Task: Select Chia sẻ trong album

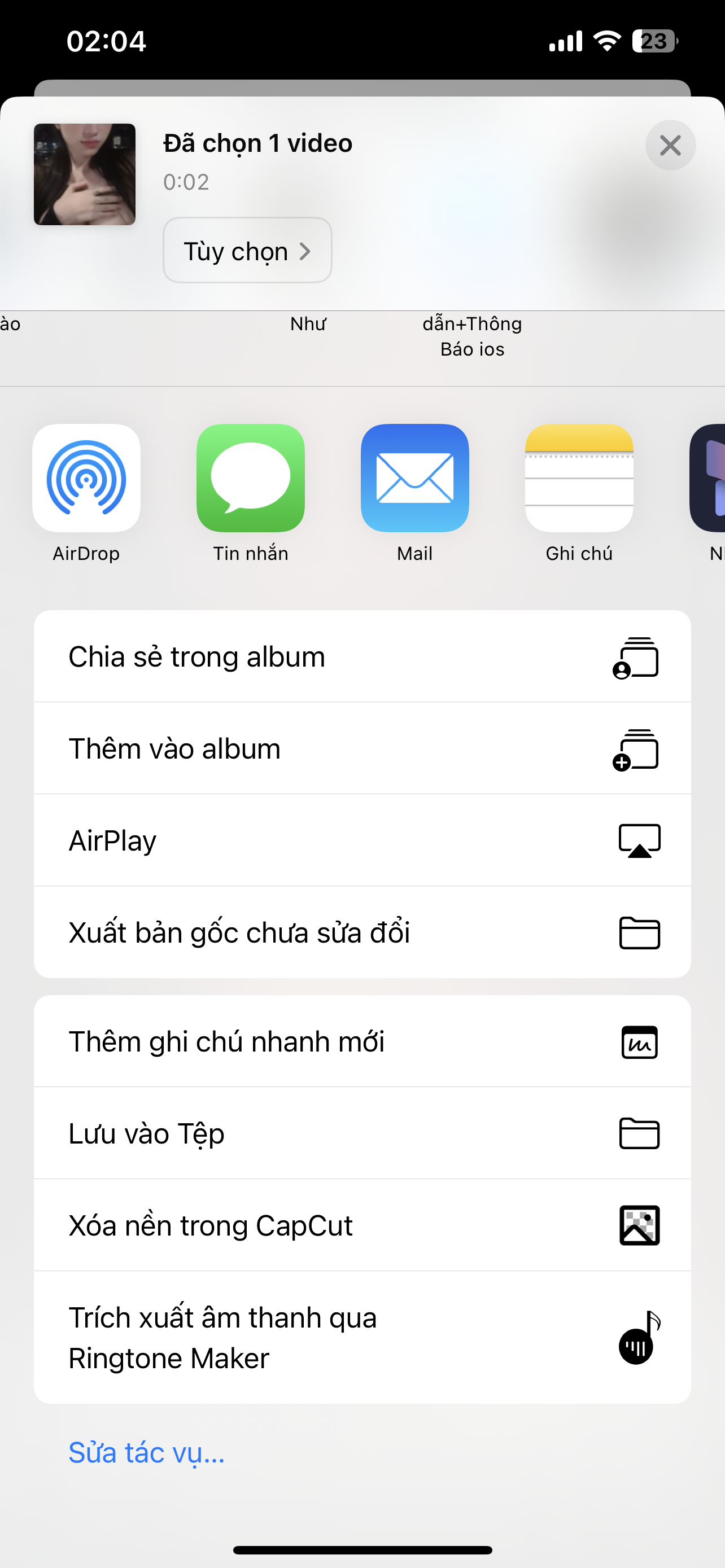Action: click(x=362, y=657)
